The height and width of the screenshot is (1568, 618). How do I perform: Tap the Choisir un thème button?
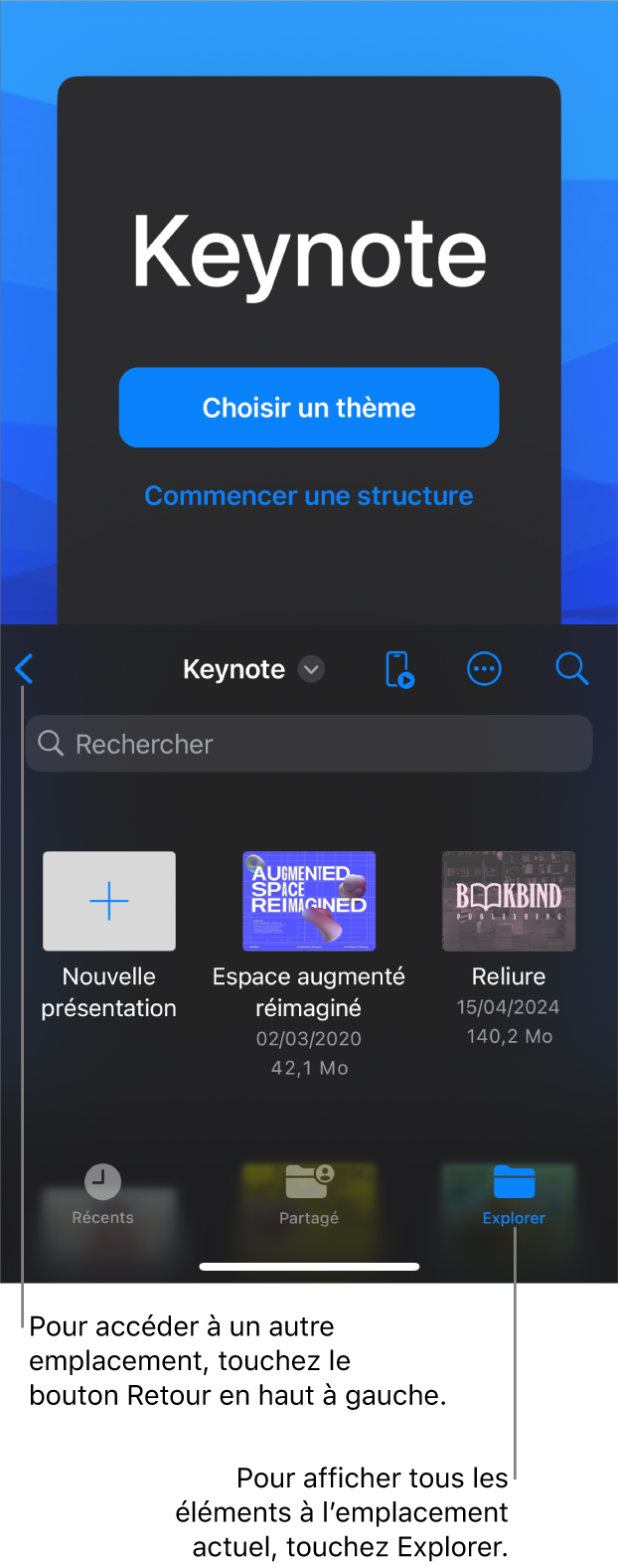[x=309, y=408]
